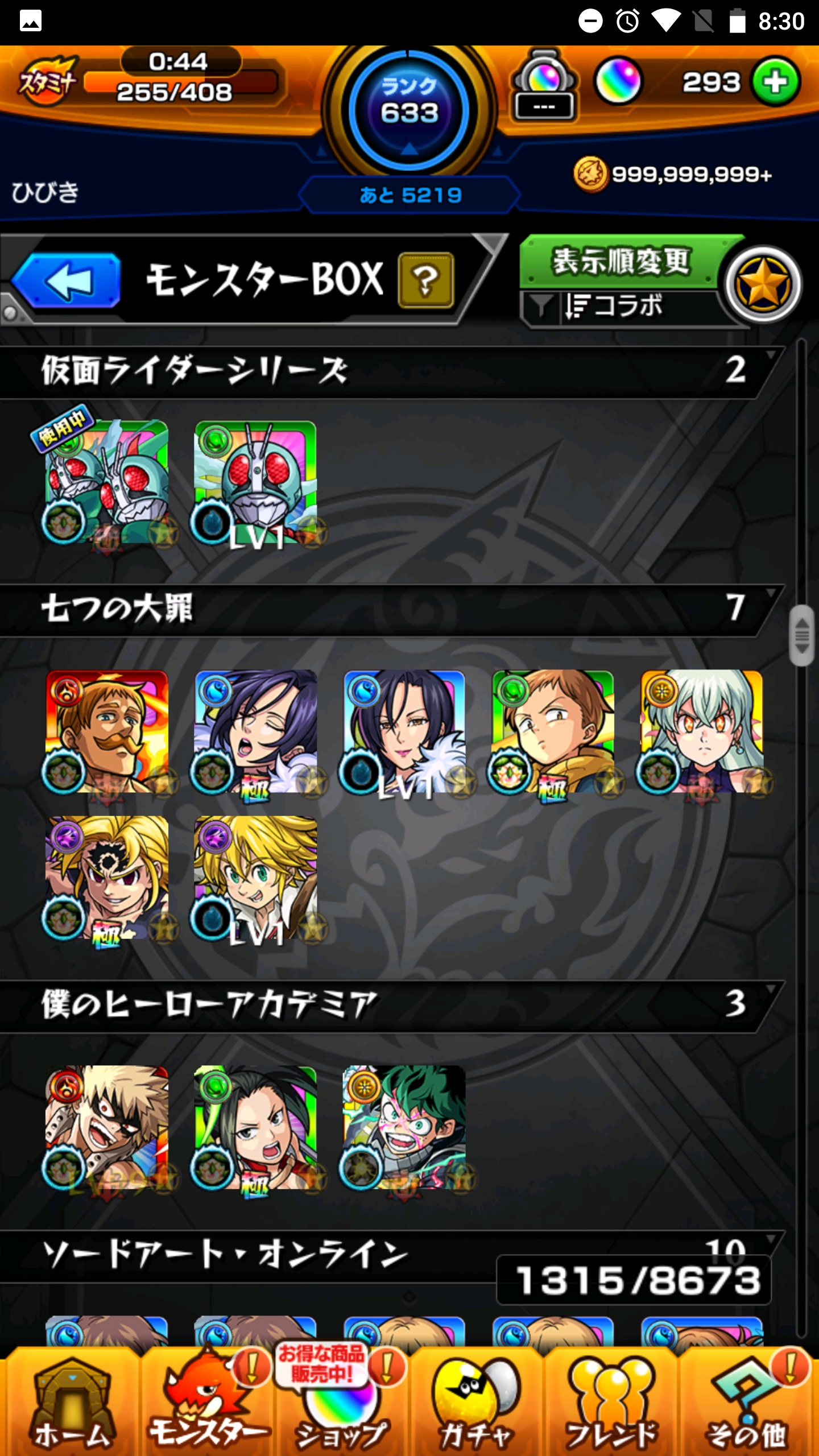Switch to the モンスター tab
Viewport: 819px width, 1456px height.
coord(206,1404)
